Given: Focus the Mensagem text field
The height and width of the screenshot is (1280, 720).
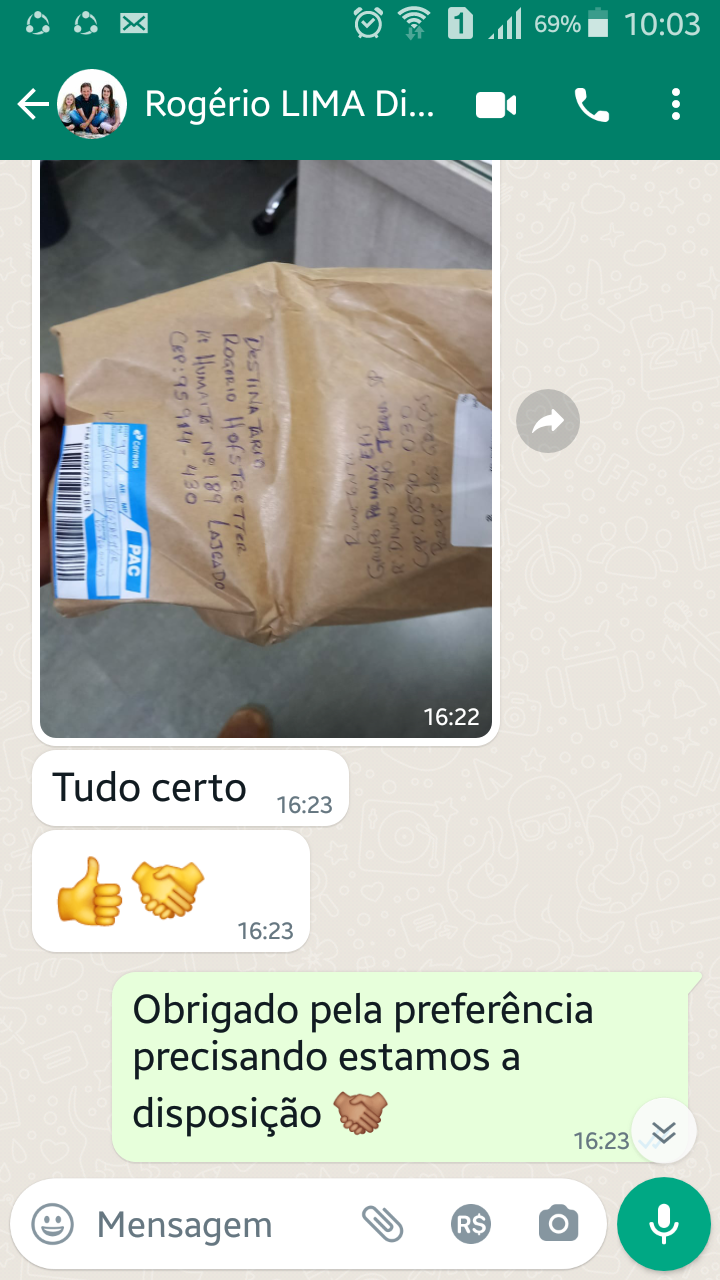Looking at the screenshot, I should (x=210, y=1224).
